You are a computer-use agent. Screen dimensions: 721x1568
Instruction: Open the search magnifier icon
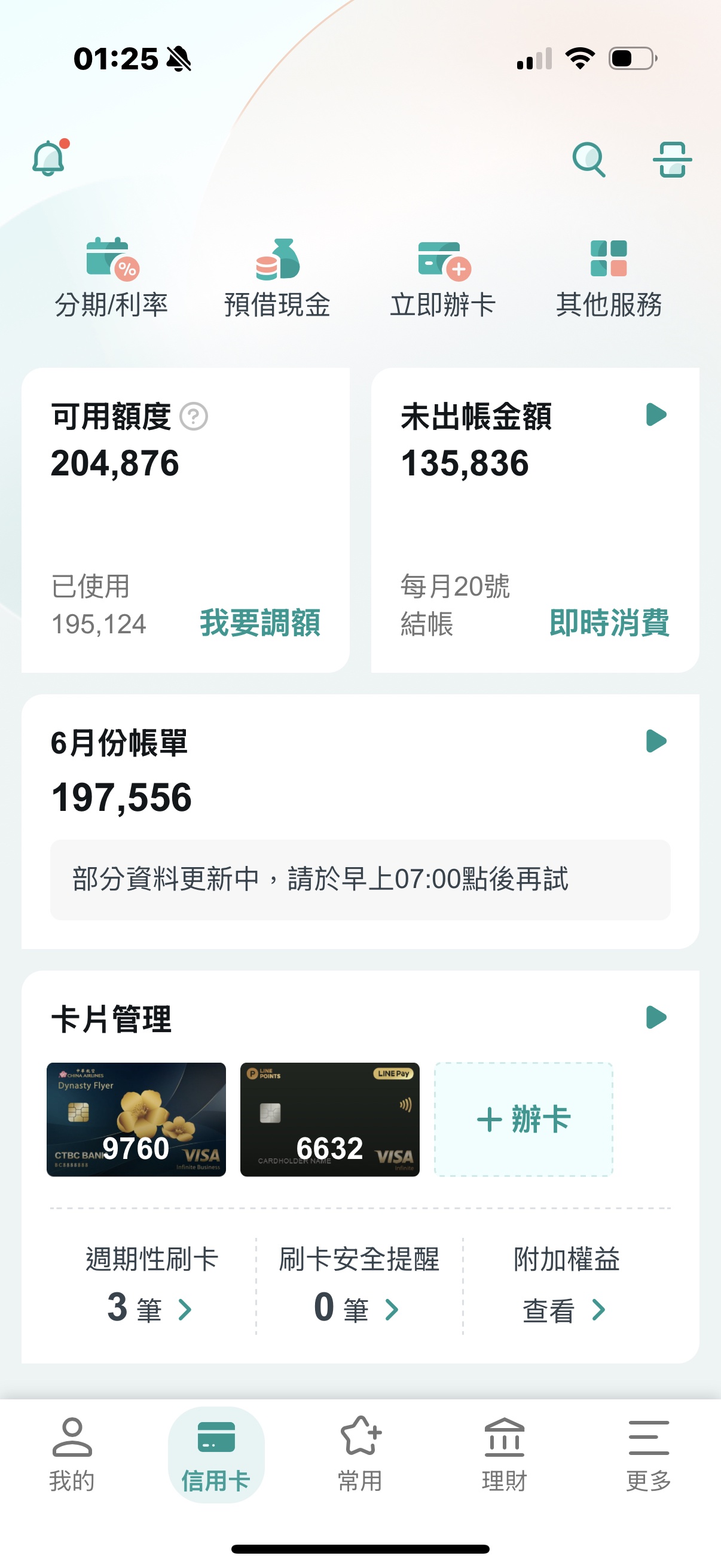[588, 160]
